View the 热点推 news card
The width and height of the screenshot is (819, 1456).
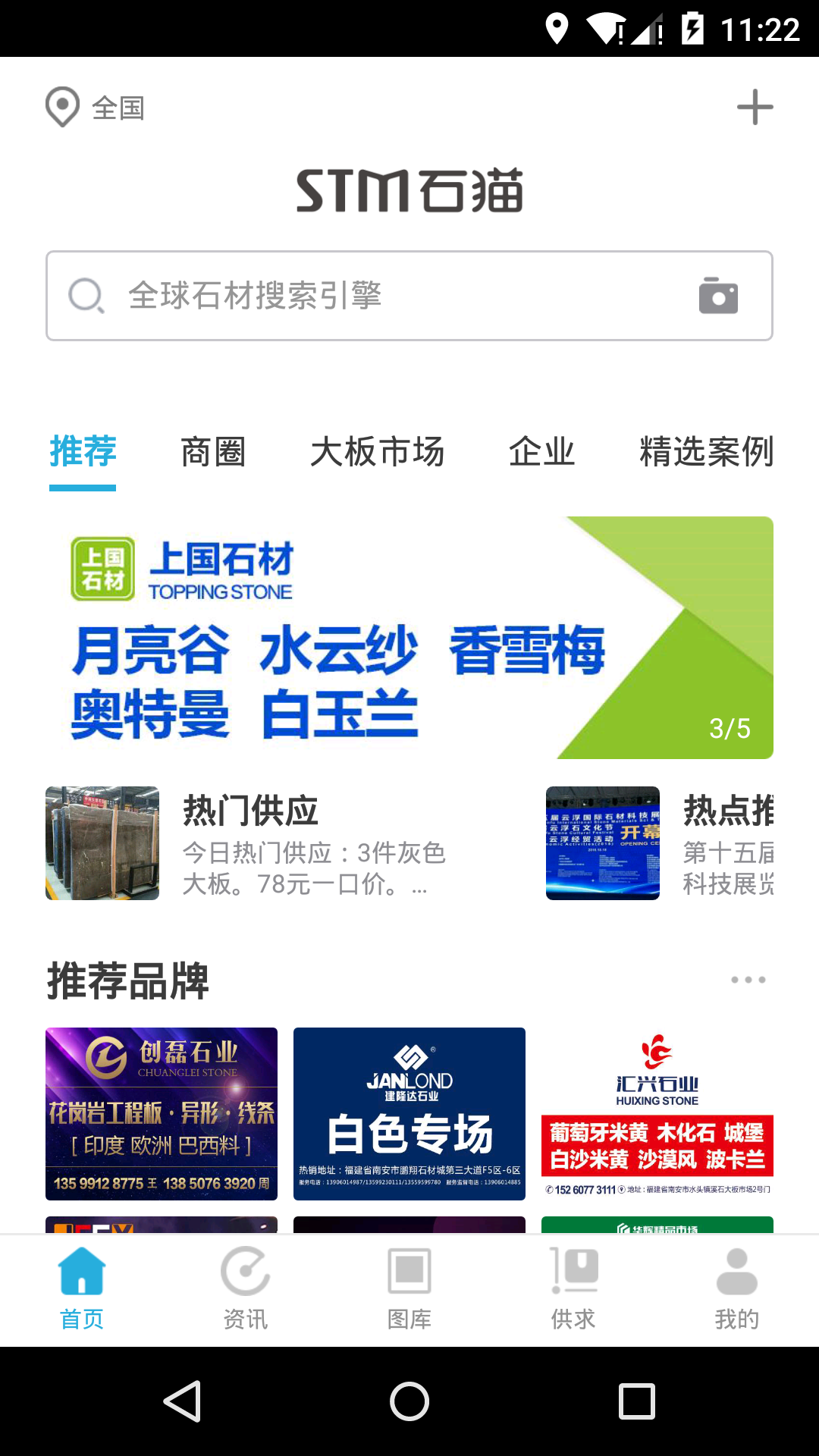click(660, 843)
